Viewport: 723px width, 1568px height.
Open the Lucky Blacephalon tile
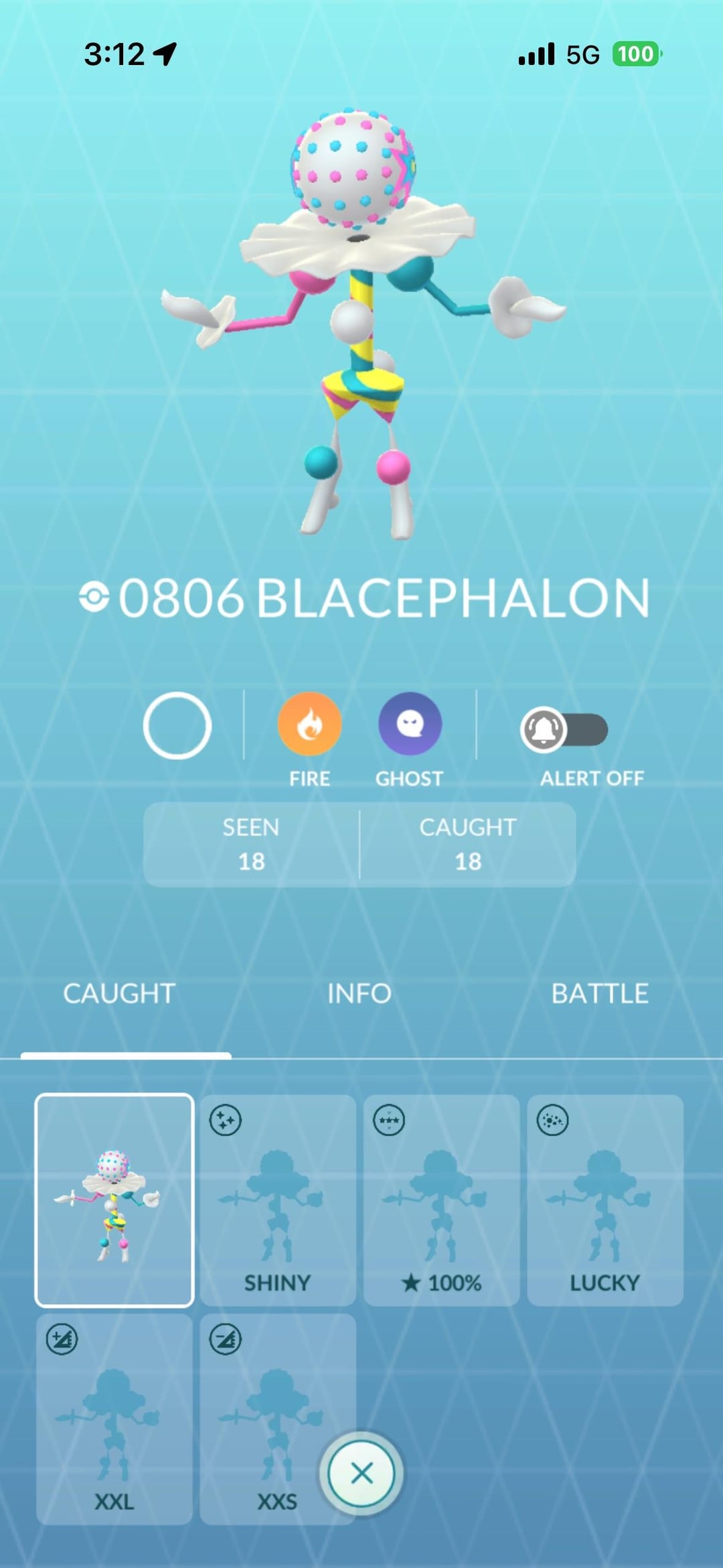(605, 1200)
